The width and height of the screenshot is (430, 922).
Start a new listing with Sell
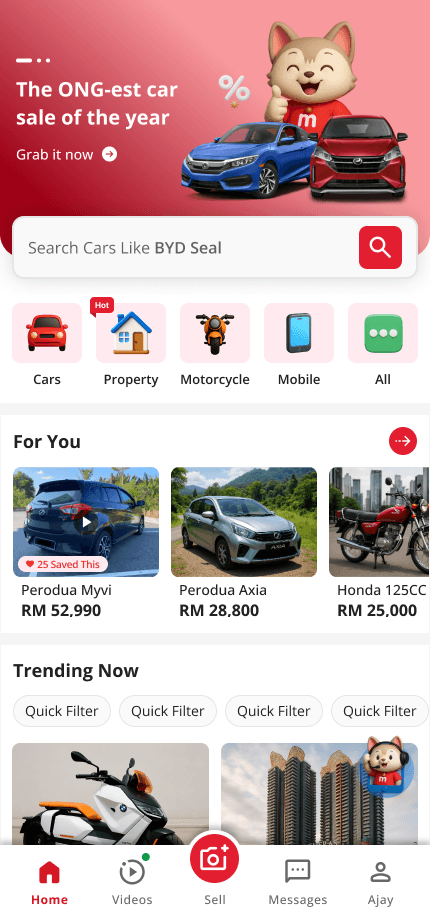click(215, 869)
